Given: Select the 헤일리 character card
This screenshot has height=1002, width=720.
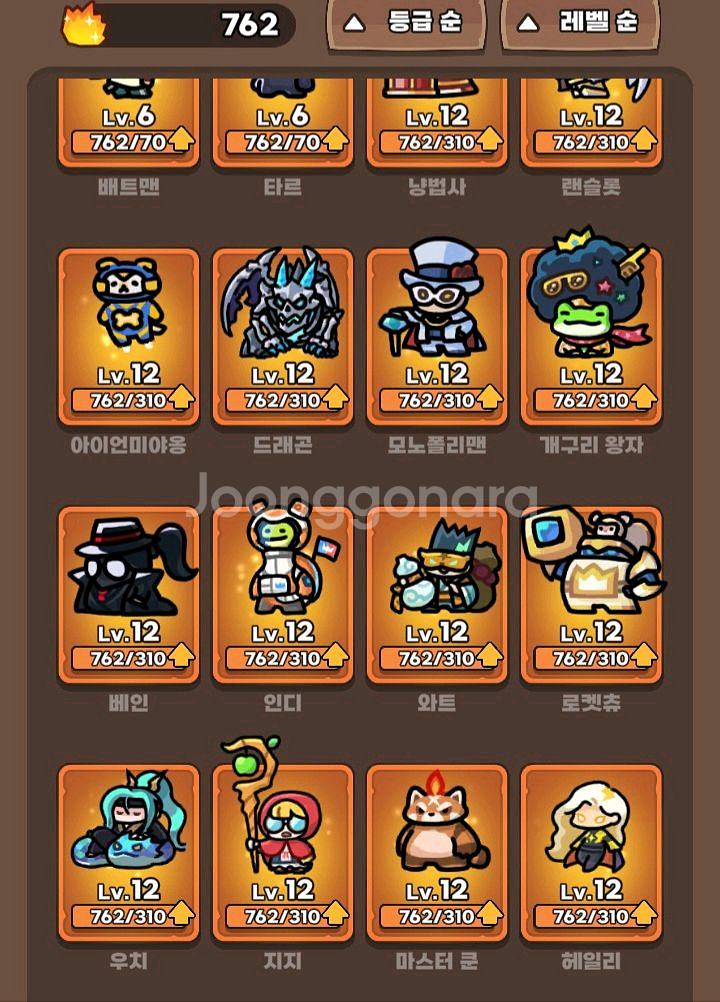Looking at the screenshot, I should [x=591, y=852].
